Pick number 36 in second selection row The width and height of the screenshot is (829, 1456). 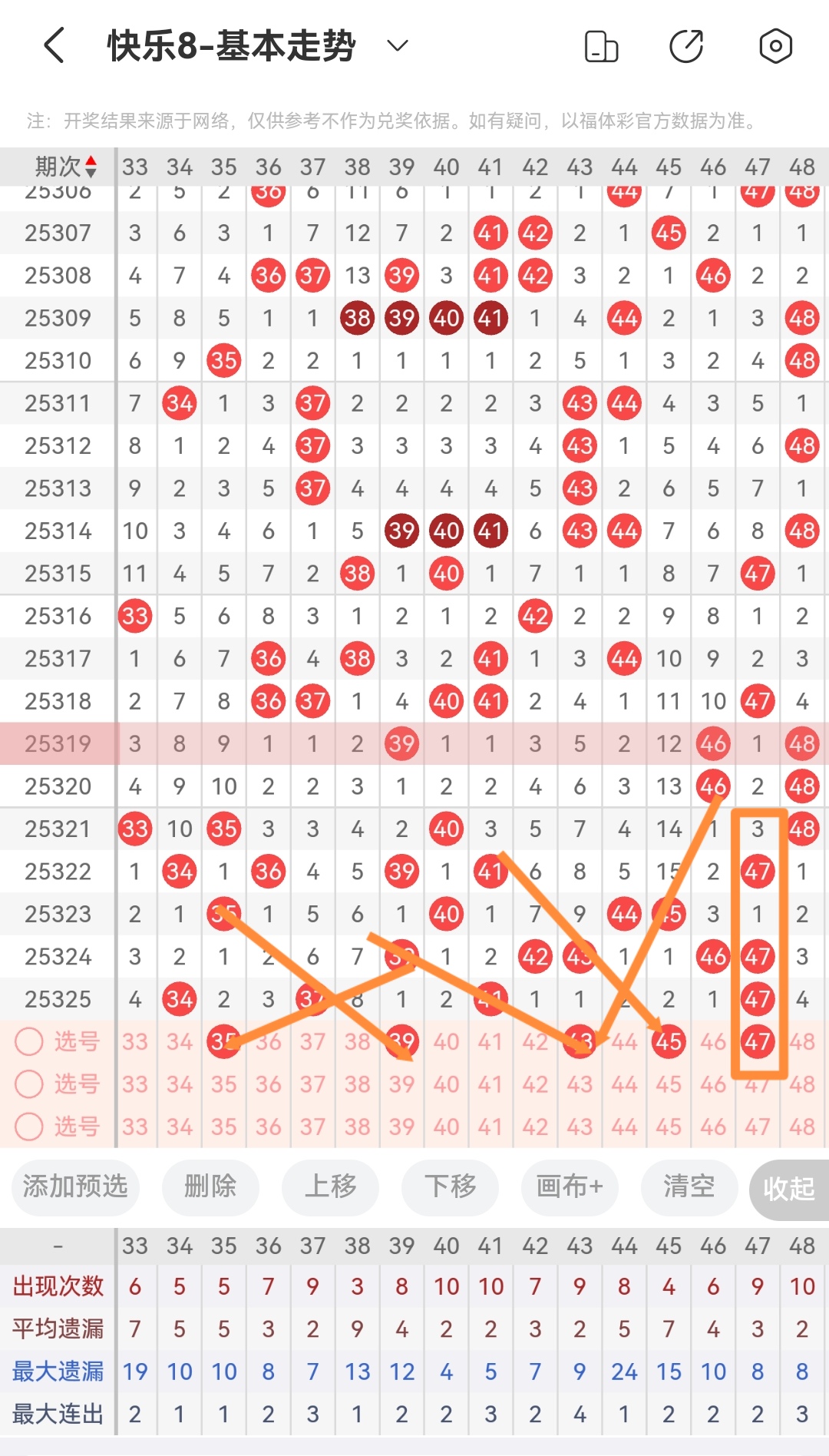(x=269, y=1084)
